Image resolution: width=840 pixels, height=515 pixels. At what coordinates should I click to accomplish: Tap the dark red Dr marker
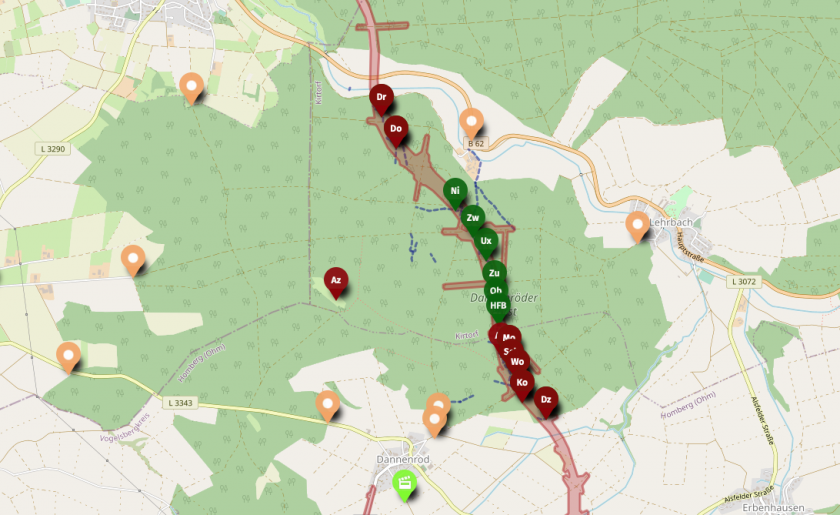coord(380,97)
